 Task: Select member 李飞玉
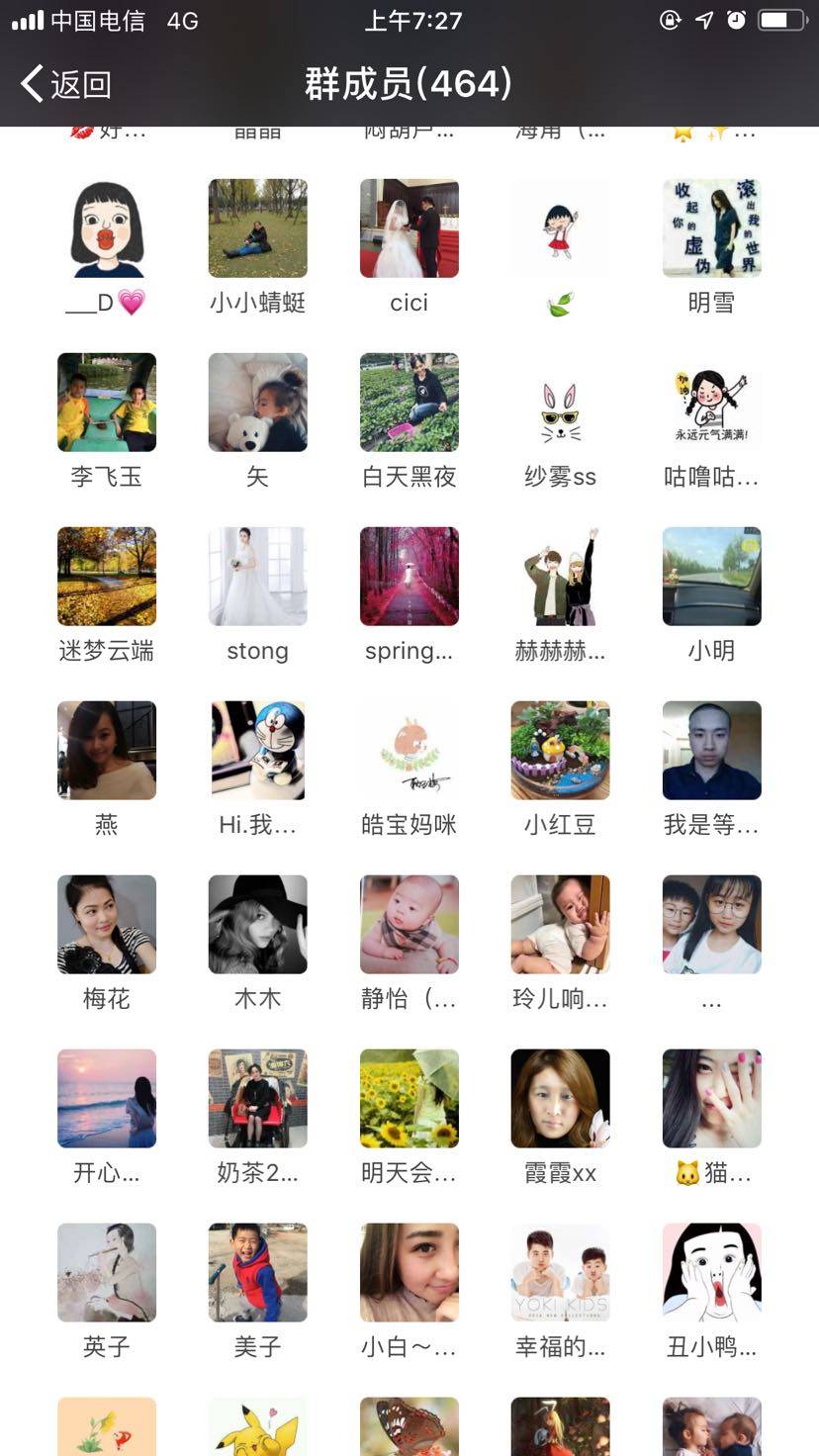(107, 403)
